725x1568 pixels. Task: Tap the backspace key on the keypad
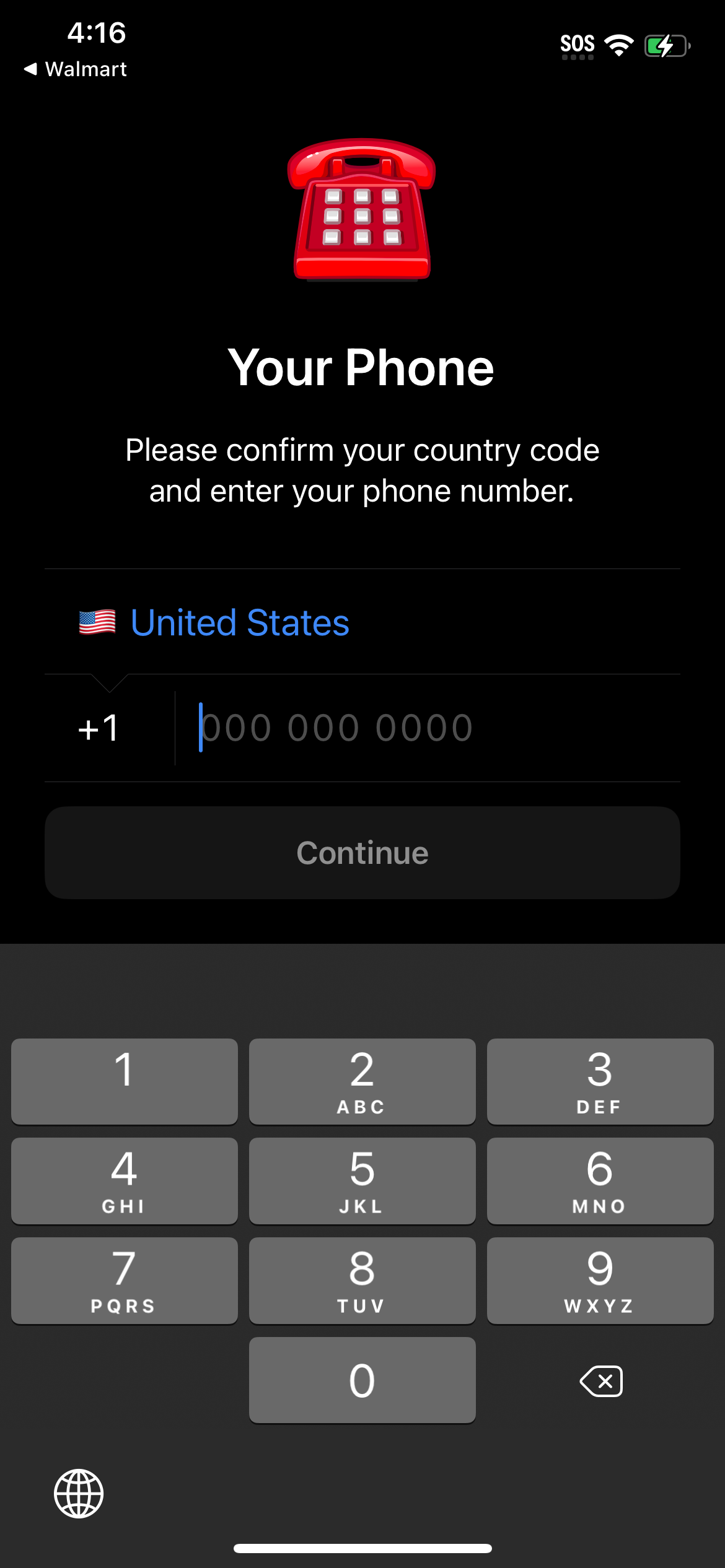pos(599,1380)
